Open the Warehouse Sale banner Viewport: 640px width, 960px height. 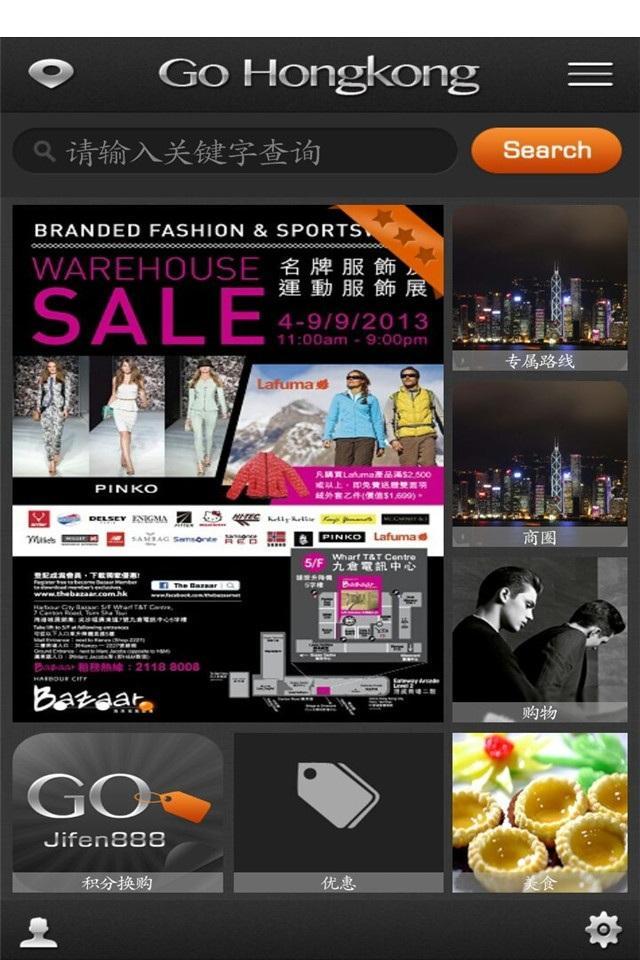[228, 463]
